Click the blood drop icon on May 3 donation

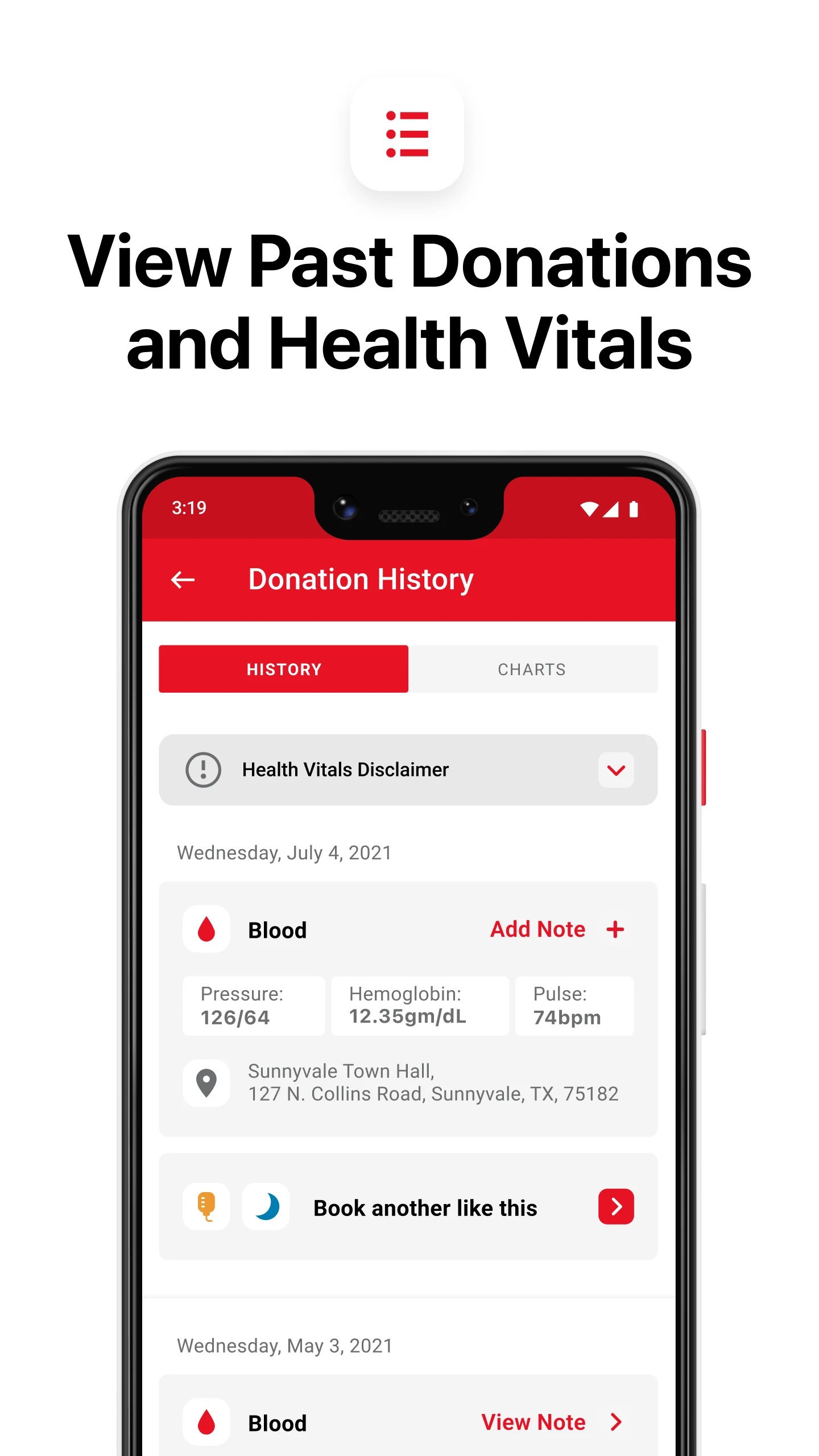coord(206,1422)
